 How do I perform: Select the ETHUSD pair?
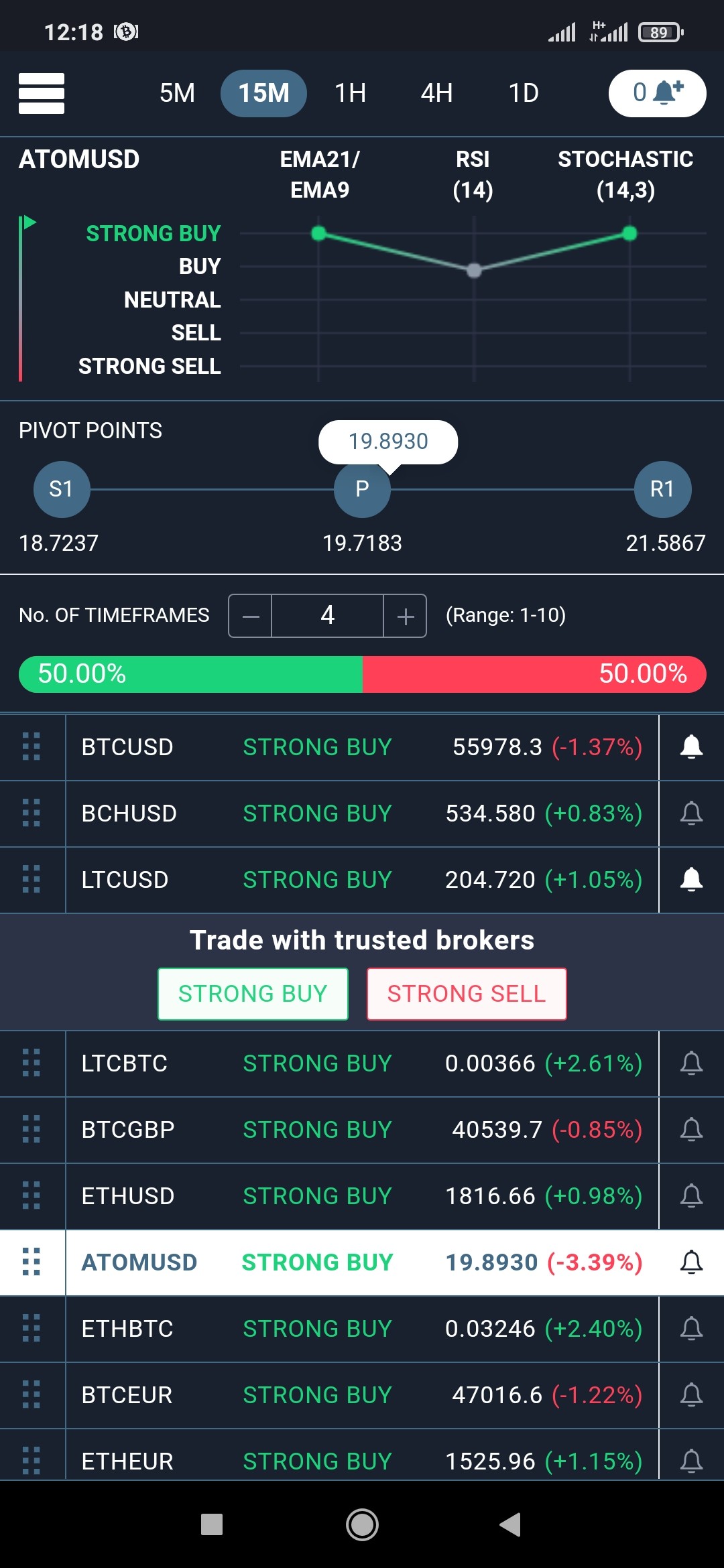point(362,1195)
